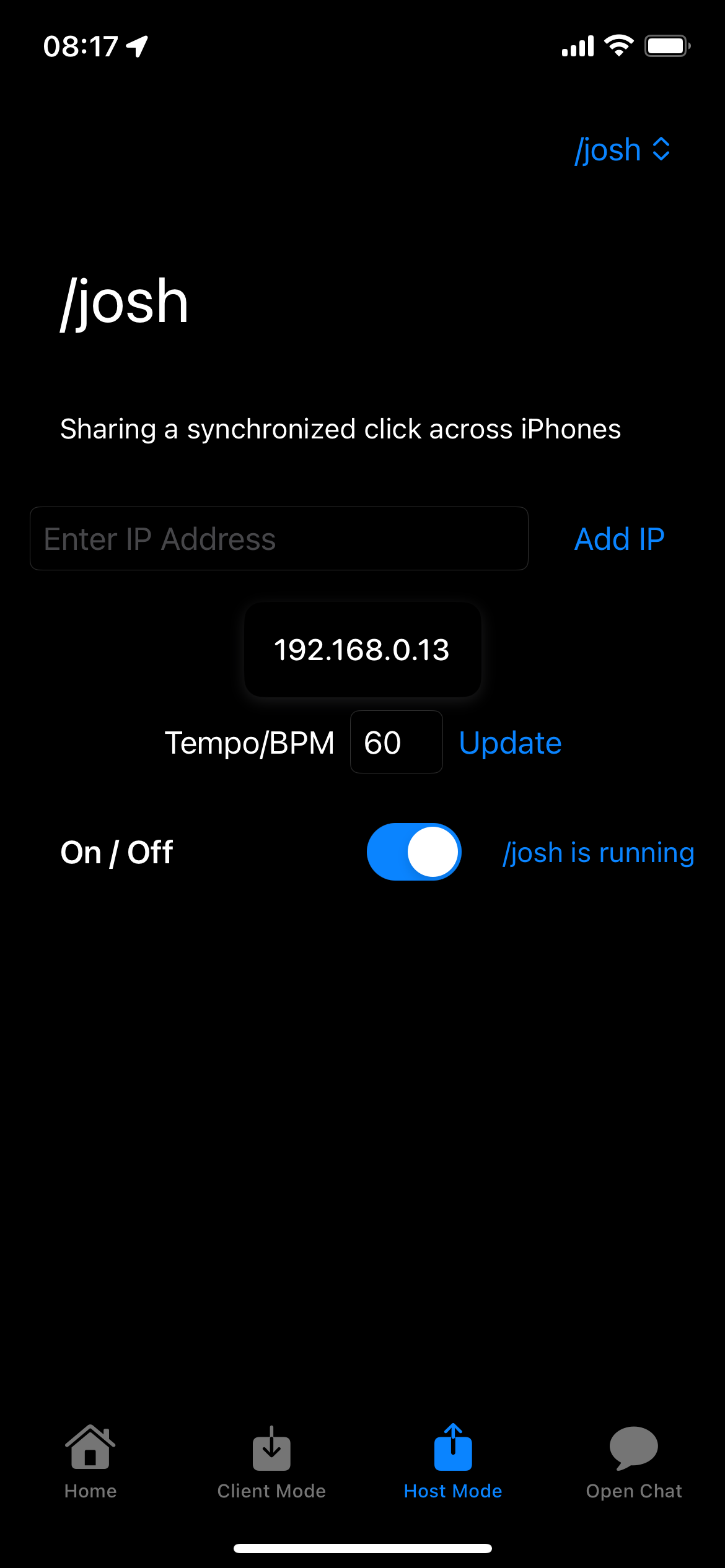Select the Host Mode tab
Viewport: 725px width, 1568px height.
(453, 1461)
